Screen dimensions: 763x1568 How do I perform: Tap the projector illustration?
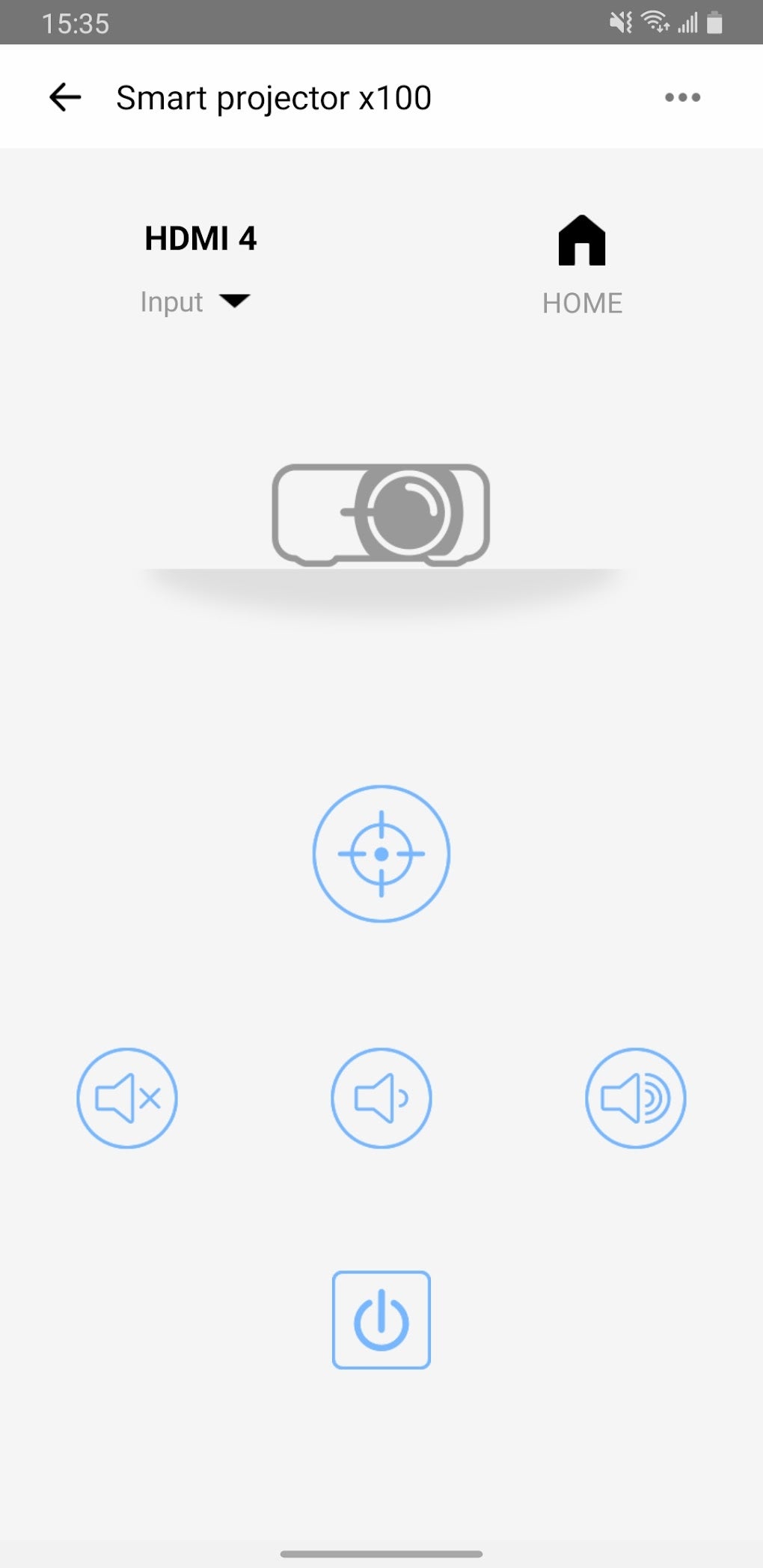[380, 516]
